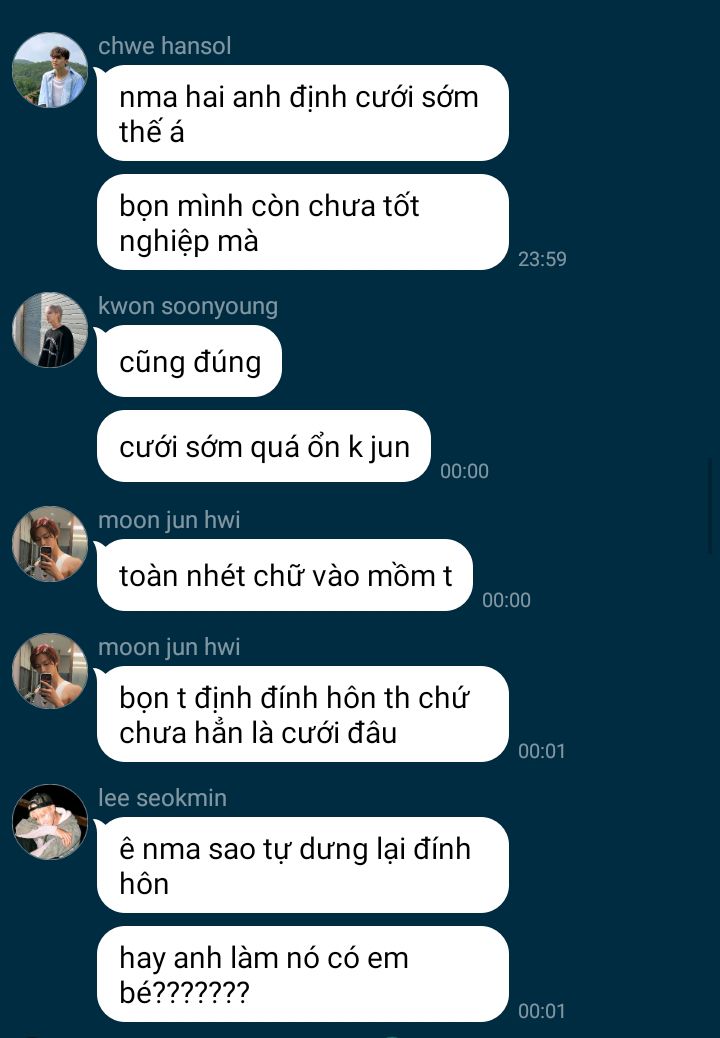Open moon jun hwi's avatar beside "bọn t định"
The height and width of the screenshot is (1038, 720).
tap(50, 671)
